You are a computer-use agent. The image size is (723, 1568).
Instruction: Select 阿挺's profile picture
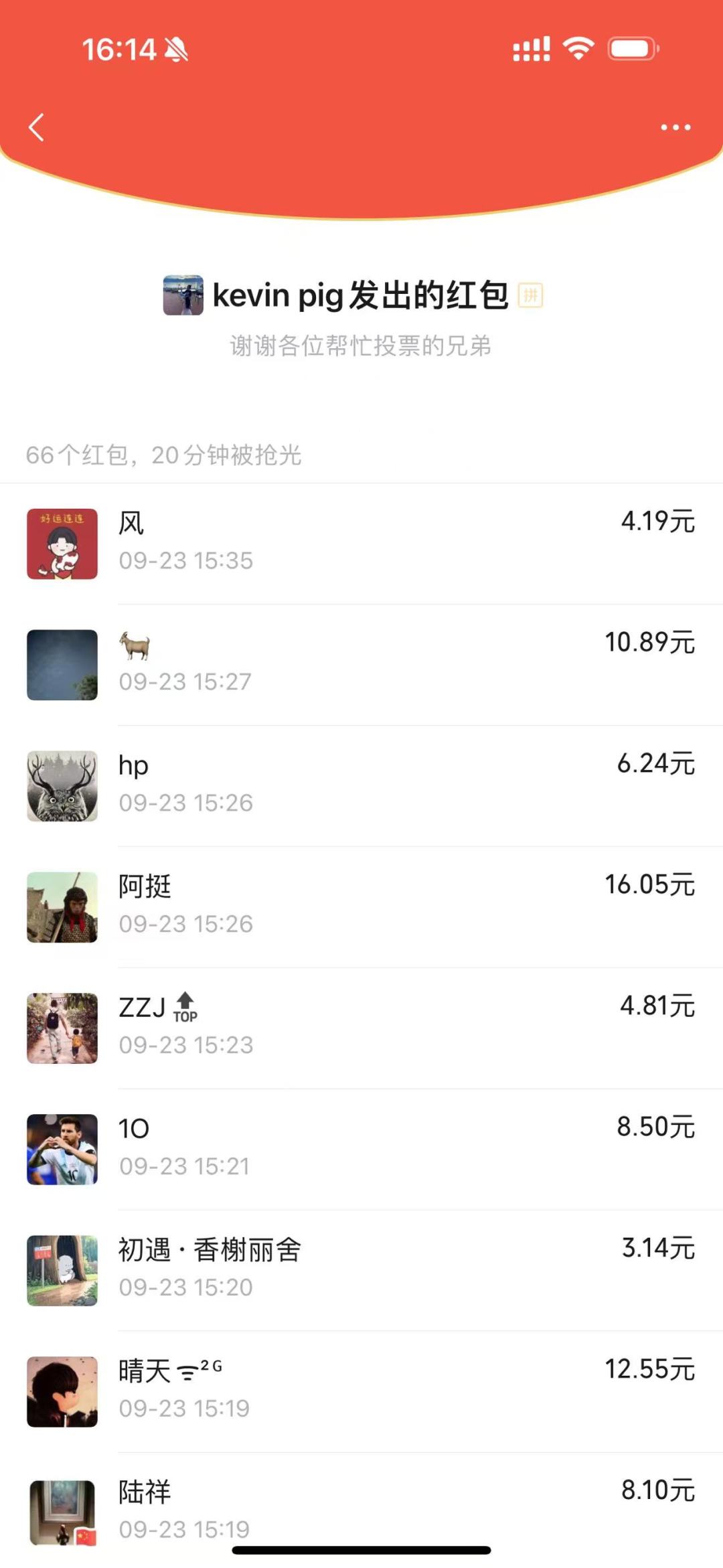pyautogui.click(x=62, y=907)
